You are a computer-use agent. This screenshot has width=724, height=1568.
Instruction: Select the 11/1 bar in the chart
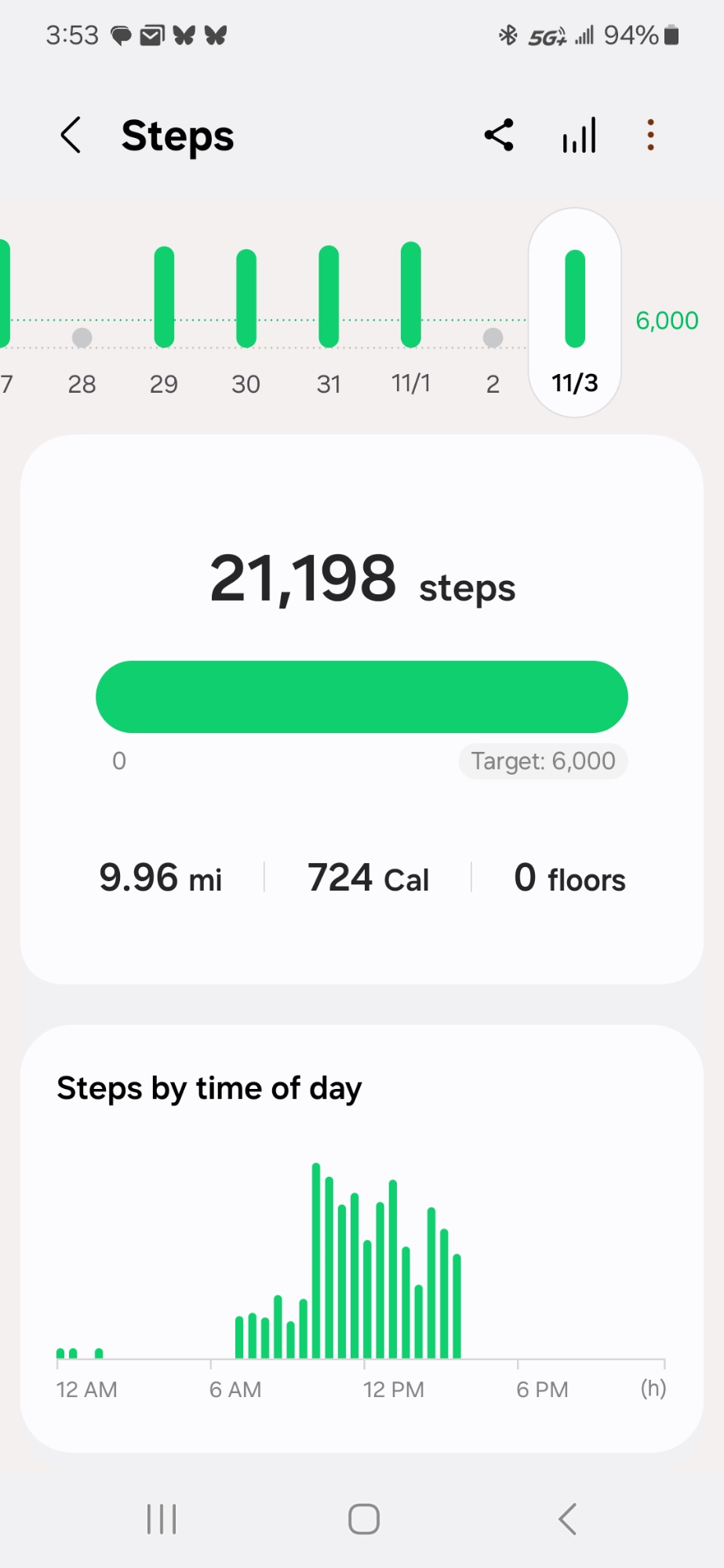(411, 296)
